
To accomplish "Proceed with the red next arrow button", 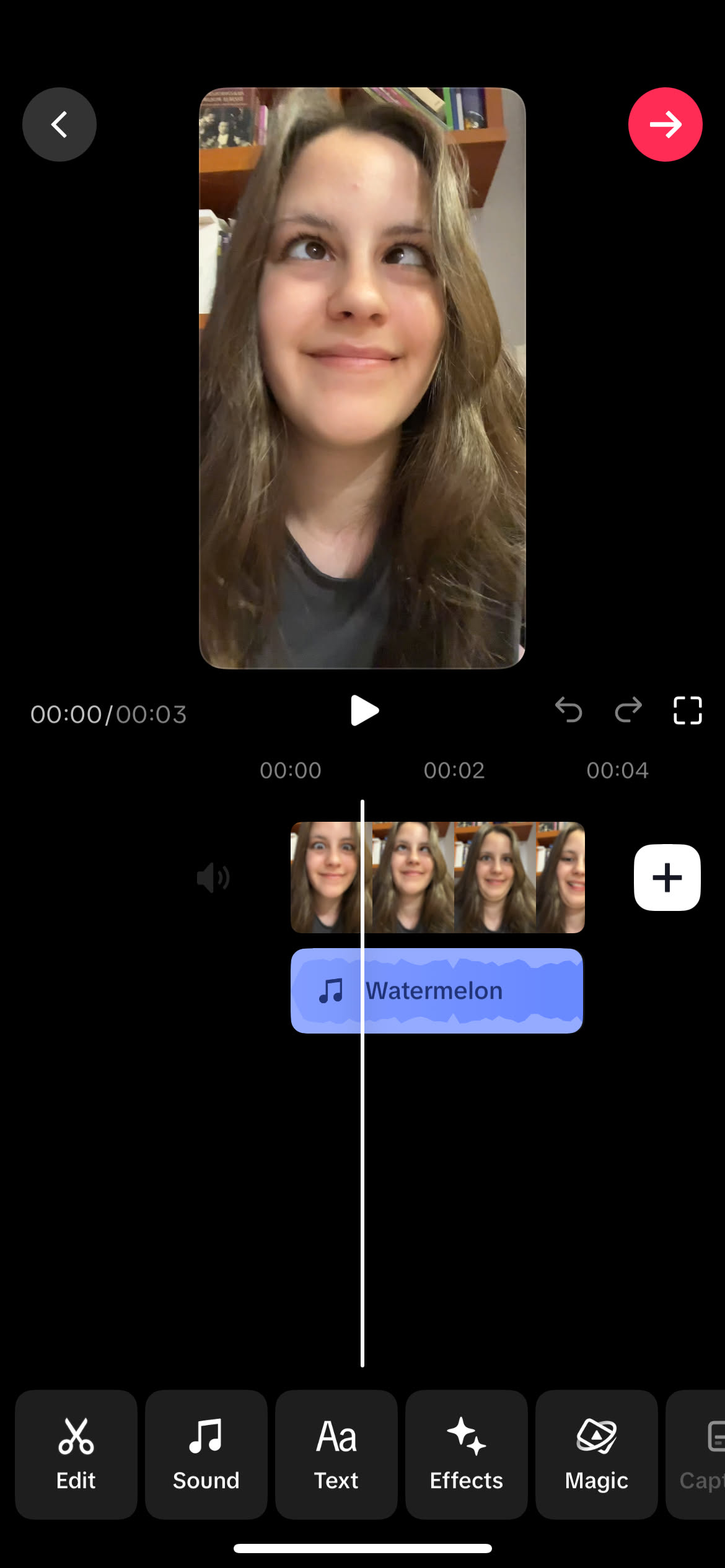I will pyautogui.click(x=665, y=124).
